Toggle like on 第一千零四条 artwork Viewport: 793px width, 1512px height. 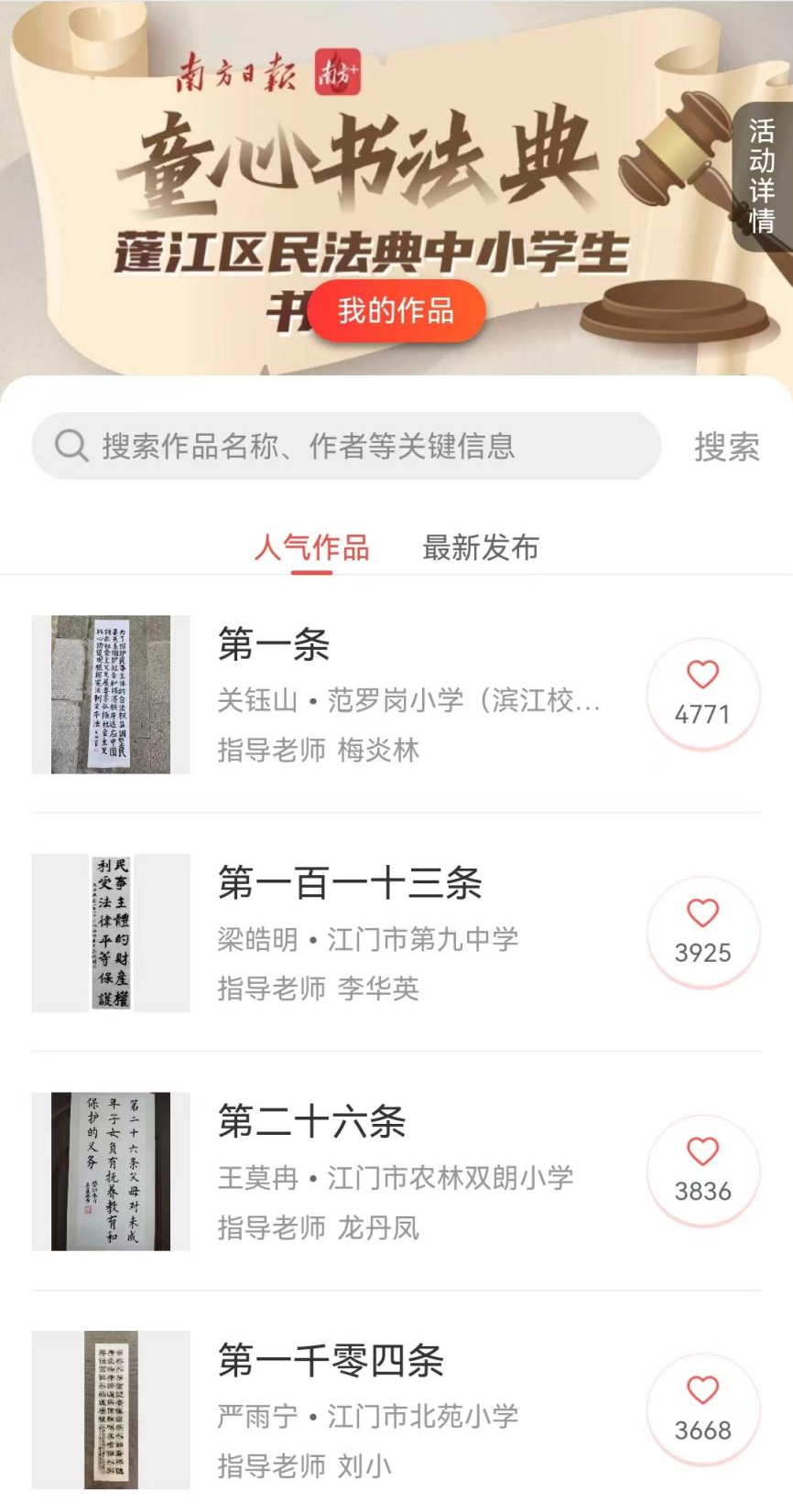(x=703, y=1390)
